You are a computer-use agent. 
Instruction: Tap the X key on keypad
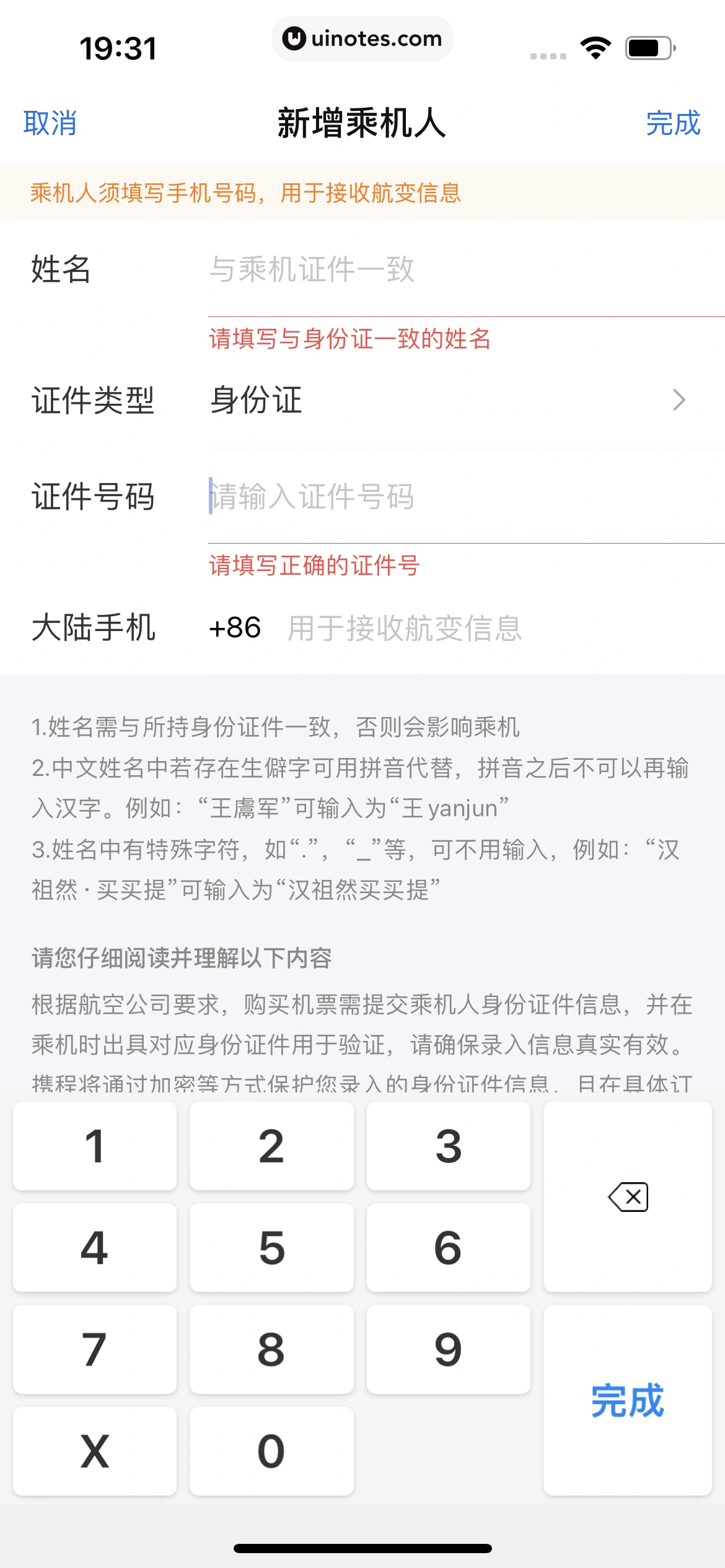(x=95, y=1451)
